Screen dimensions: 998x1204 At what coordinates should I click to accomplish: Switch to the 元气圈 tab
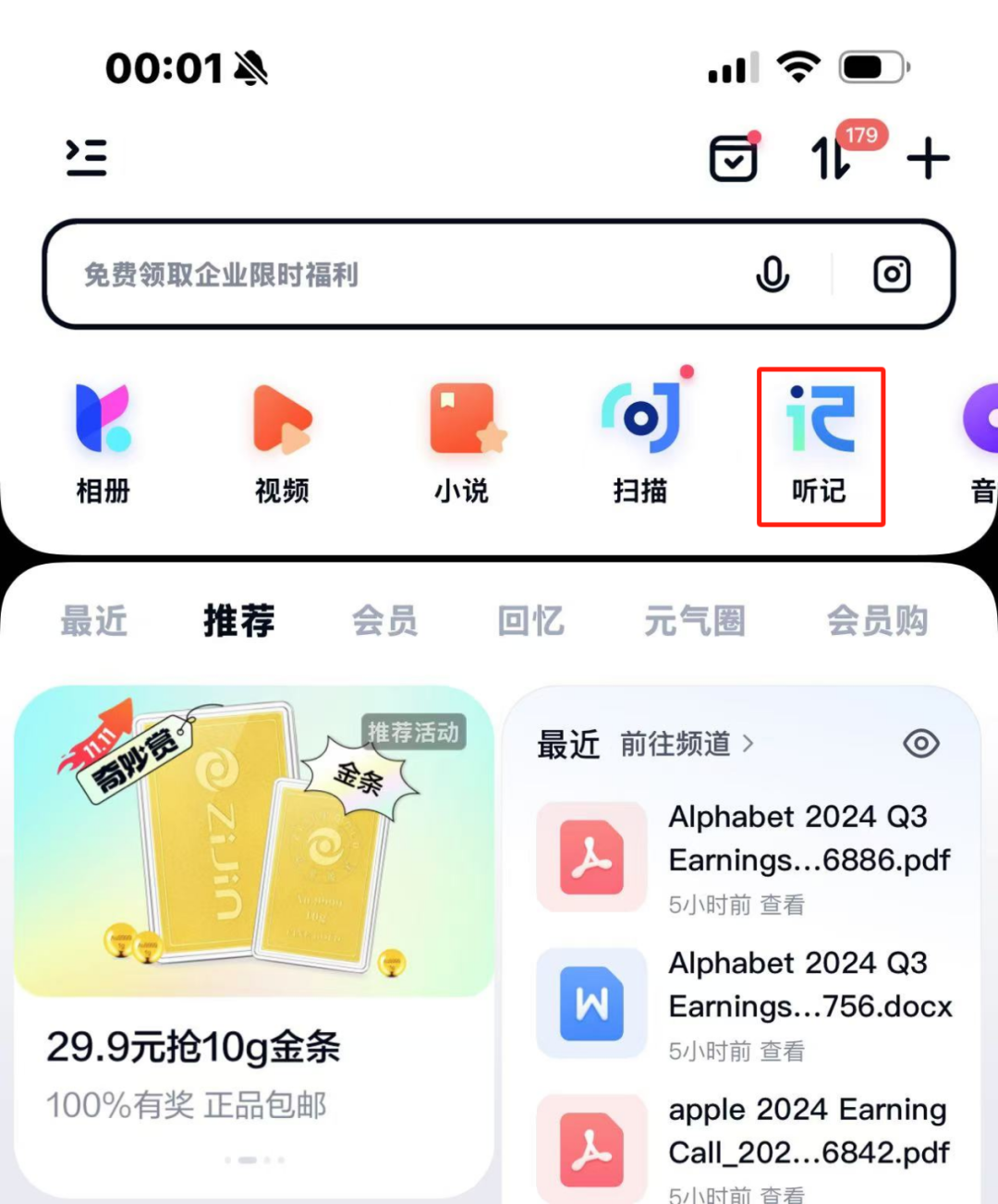695,621
